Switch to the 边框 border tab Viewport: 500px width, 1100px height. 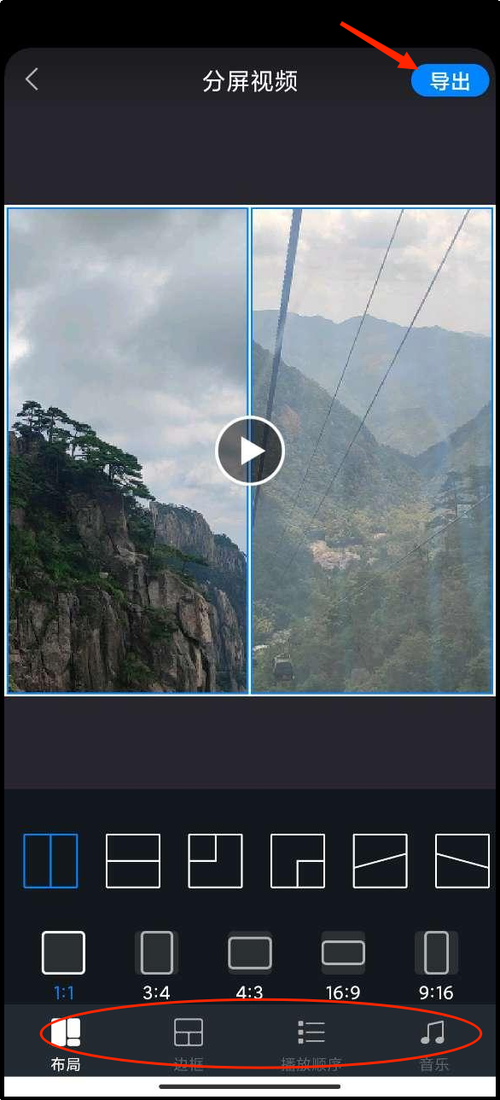[x=188, y=1045]
